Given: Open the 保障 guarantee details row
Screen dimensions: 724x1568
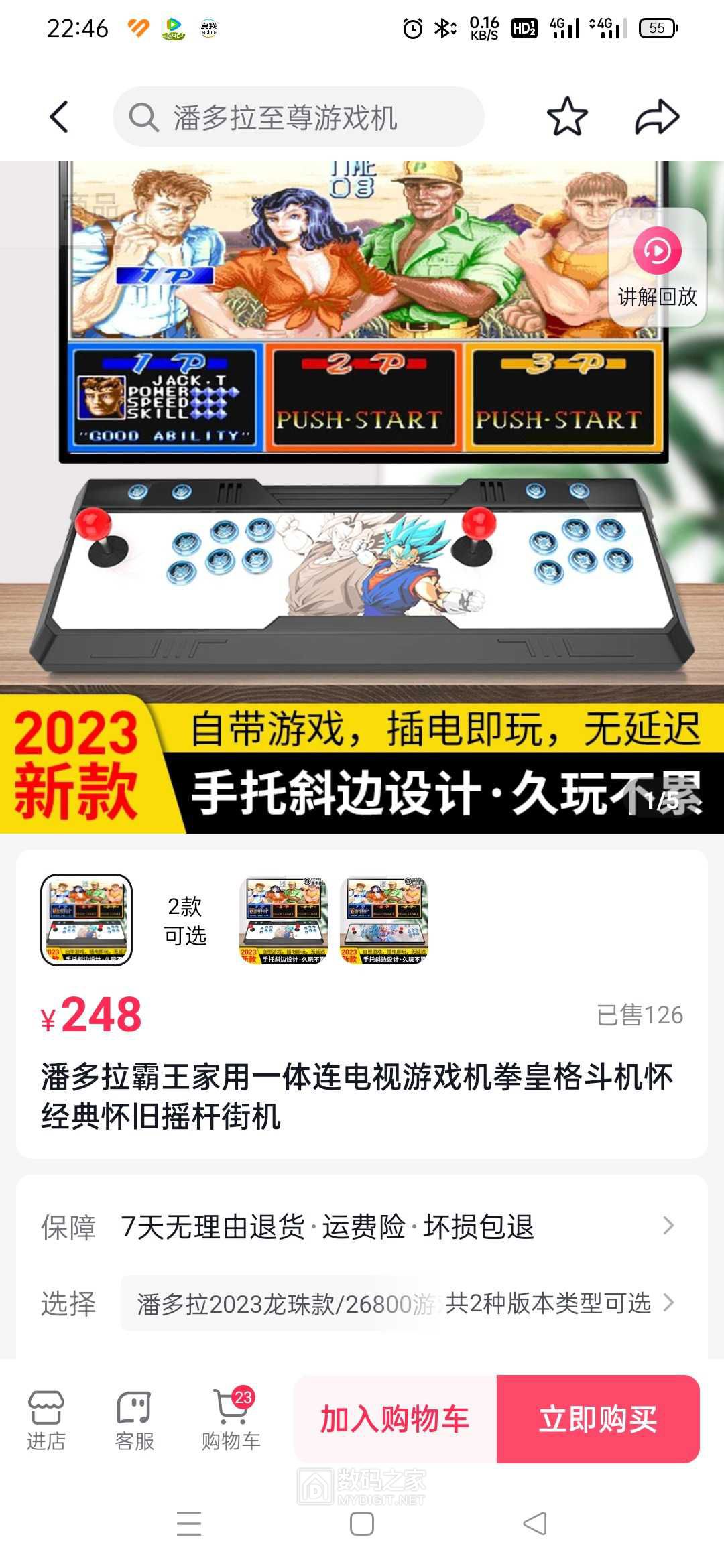Looking at the screenshot, I should [362, 1226].
